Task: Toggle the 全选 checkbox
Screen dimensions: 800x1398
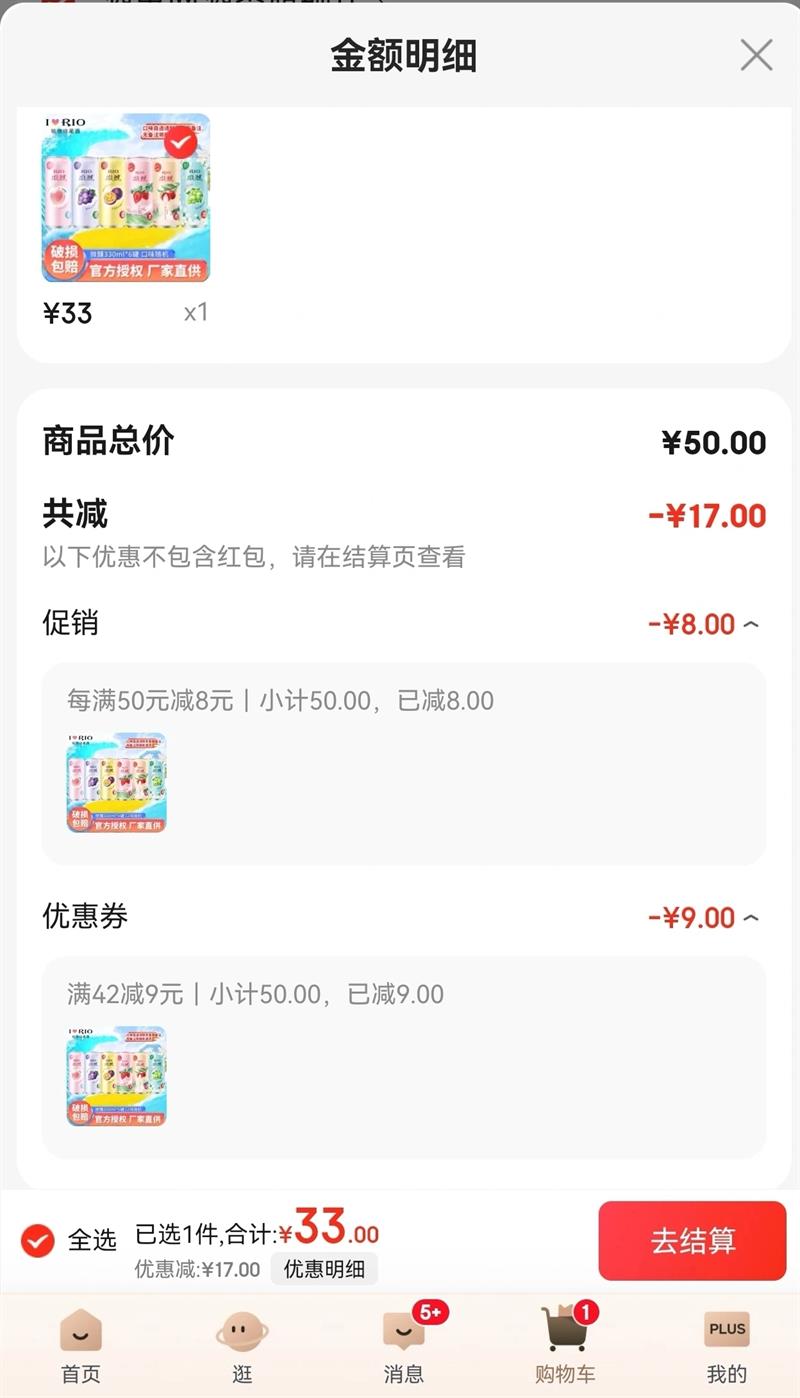Action: click(x=38, y=1241)
